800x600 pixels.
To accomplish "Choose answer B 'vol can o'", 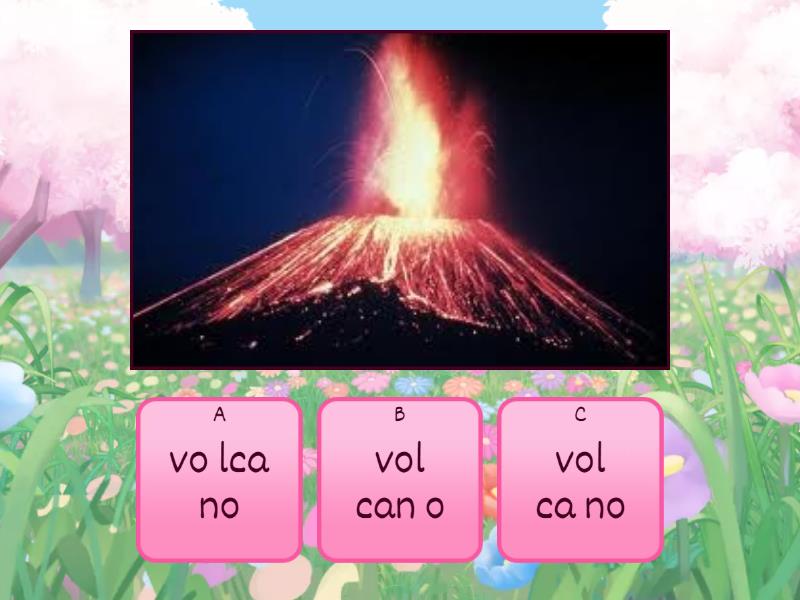I will click(x=400, y=480).
